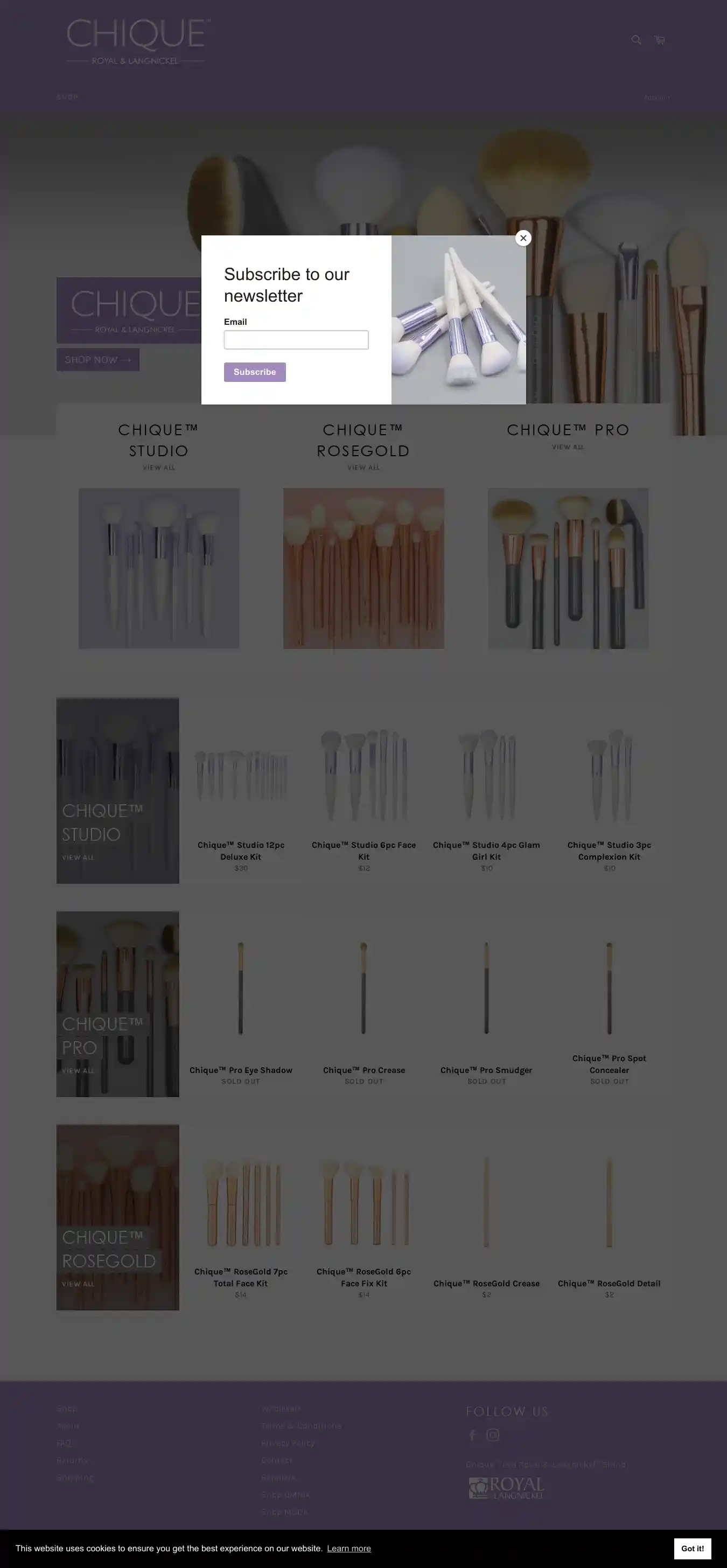Viewport: 727px width, 1568px height.
Task: View Chique RoseGold Detail brush
Action: click(609, 1283)
